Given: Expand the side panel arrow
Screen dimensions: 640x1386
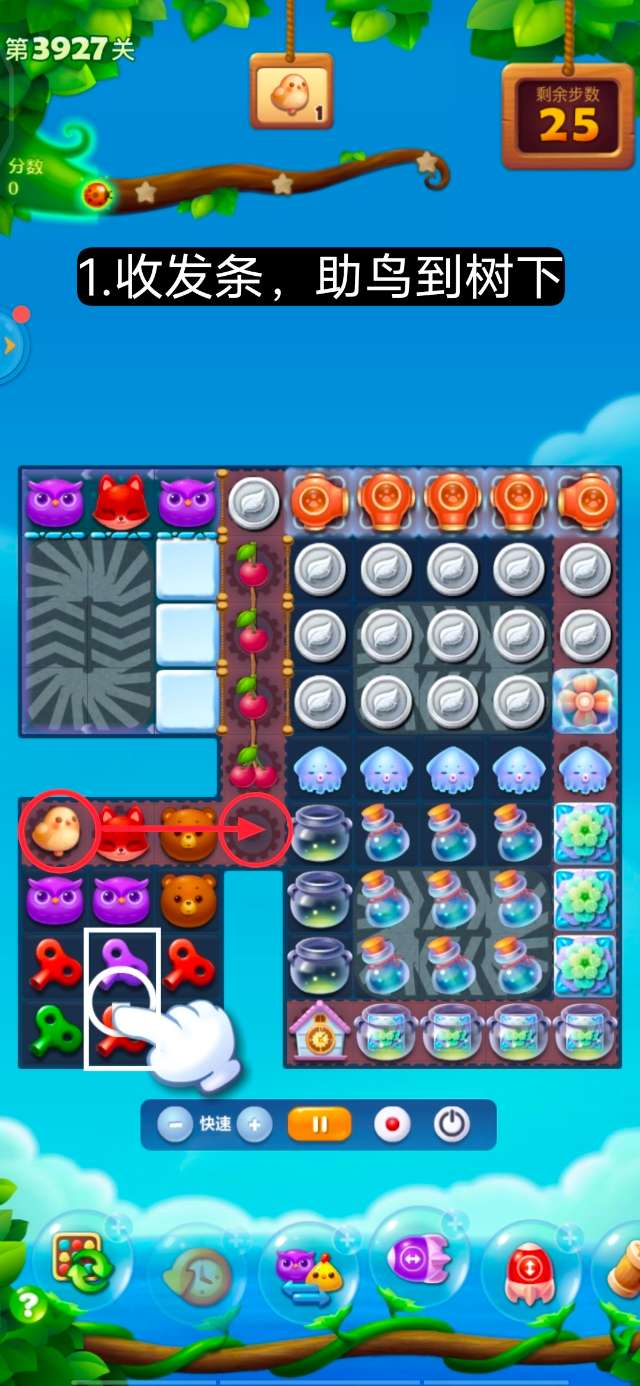Looking at the screenshot, I should [x=10, y=346].
